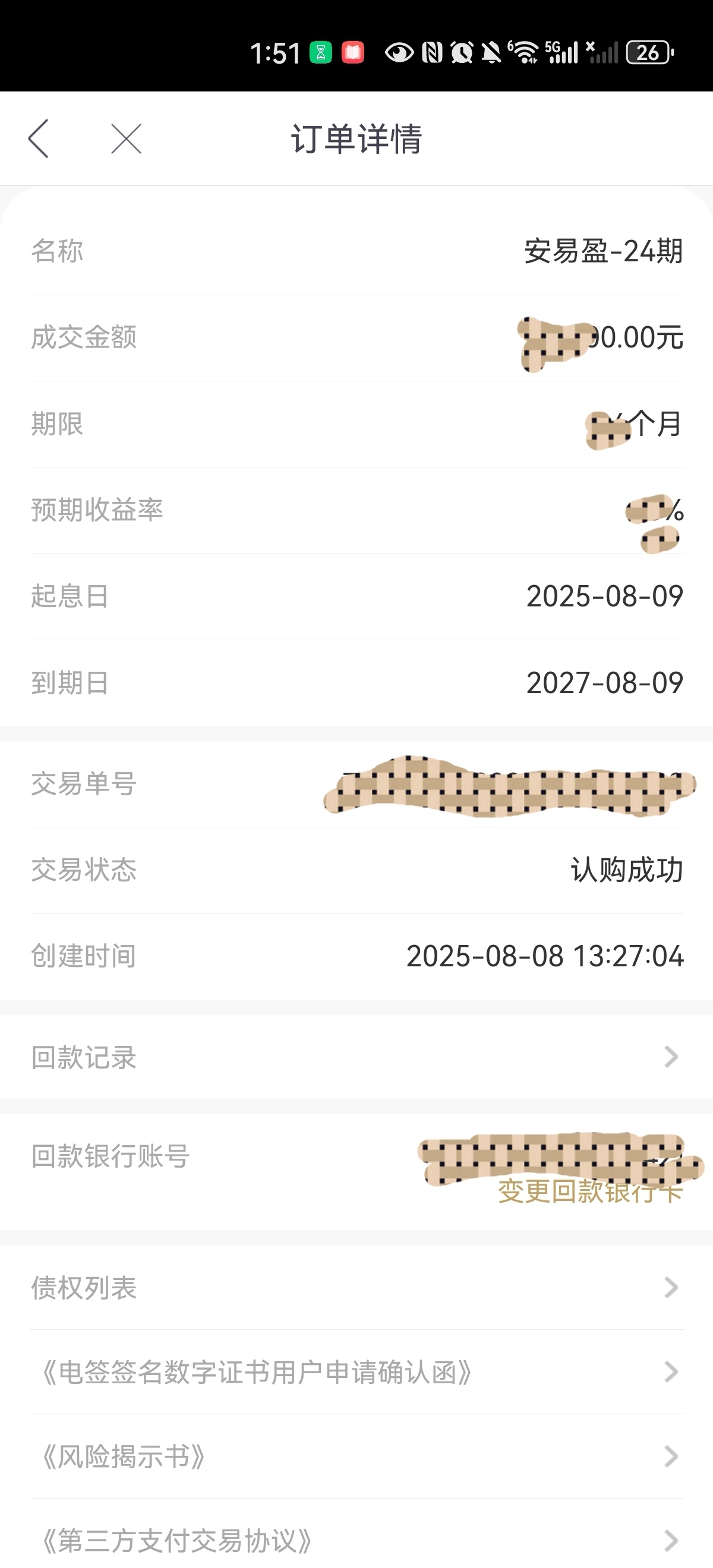Go back using the top-left arrow
This screenshot has width=713, height=1568.
tap(39, 139)
